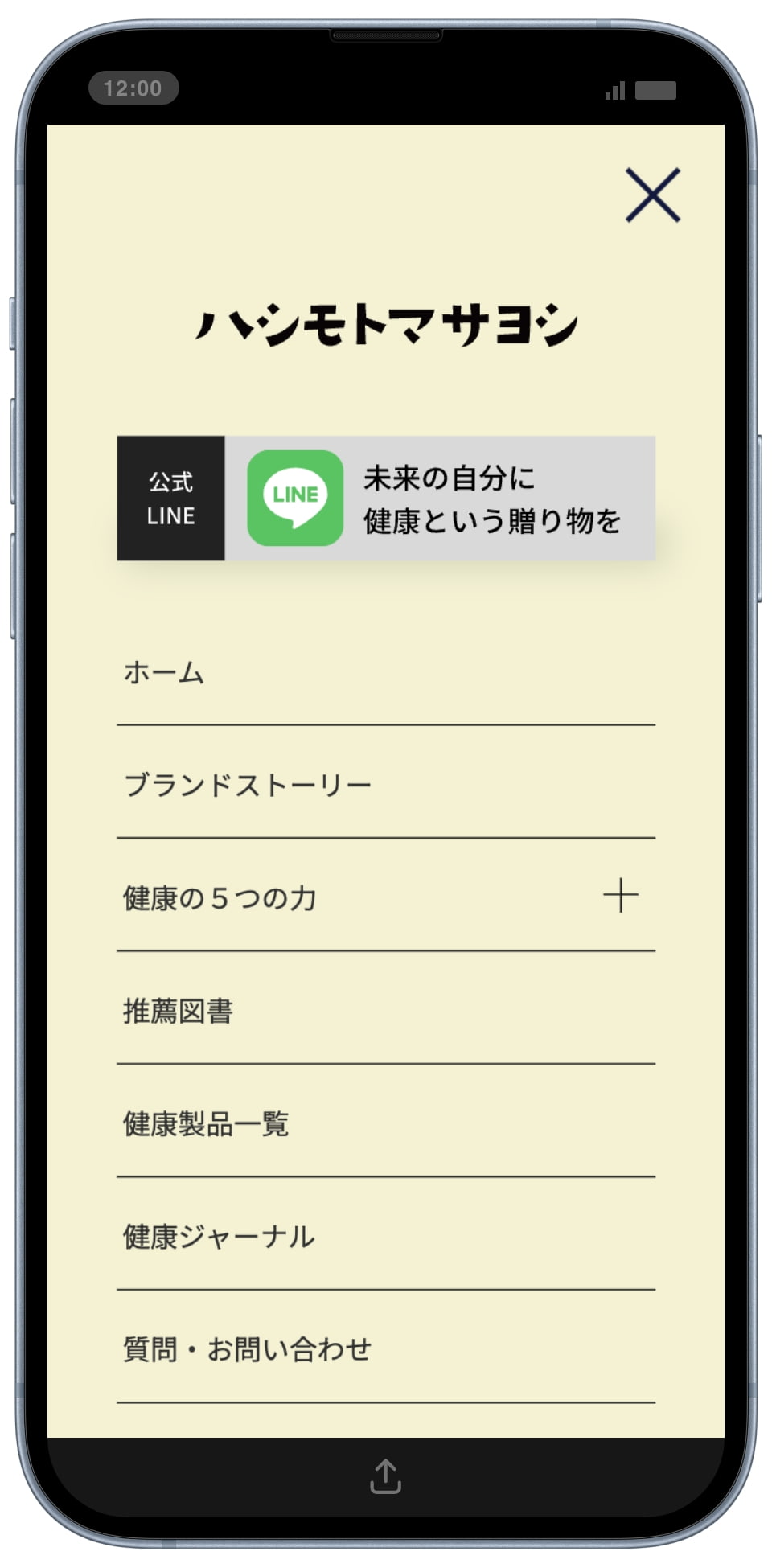Viewport: 772px width, 1568px height.
Task: Open 健康ジャーナル section
Action: [219, 1237]
